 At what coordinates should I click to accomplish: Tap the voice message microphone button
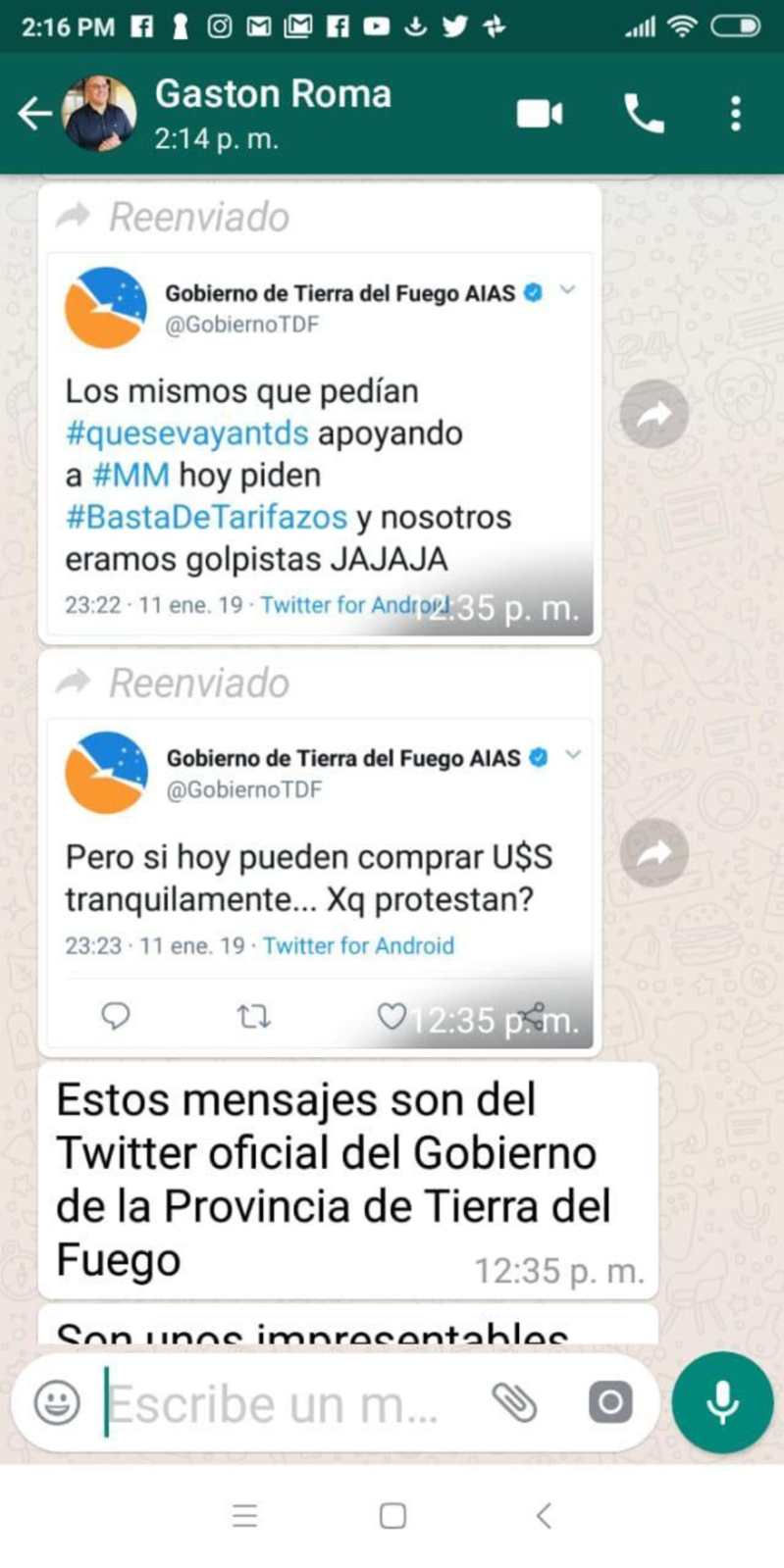click(722, 1401)
